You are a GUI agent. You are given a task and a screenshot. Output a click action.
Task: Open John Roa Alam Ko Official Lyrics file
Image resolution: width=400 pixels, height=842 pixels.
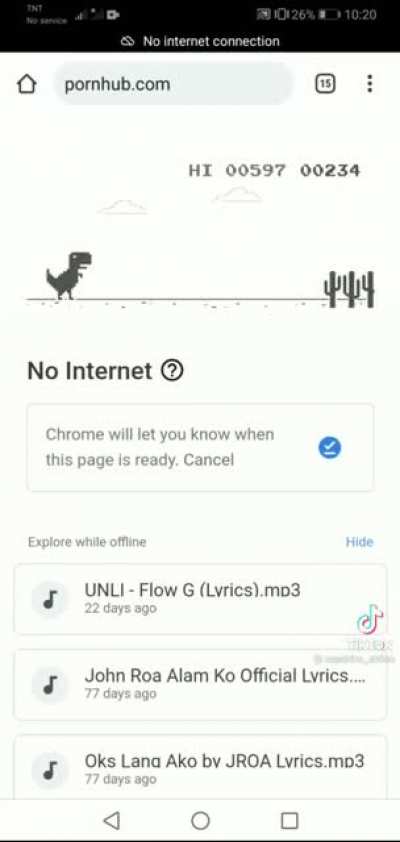tap(200, 684)
